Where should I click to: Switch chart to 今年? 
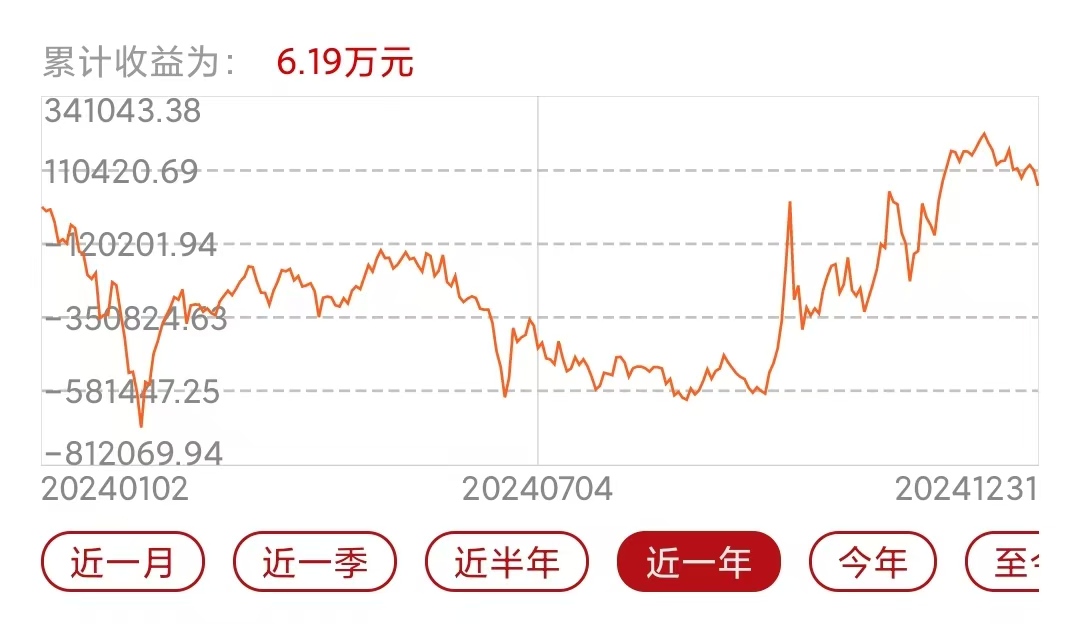click(873, 562)
